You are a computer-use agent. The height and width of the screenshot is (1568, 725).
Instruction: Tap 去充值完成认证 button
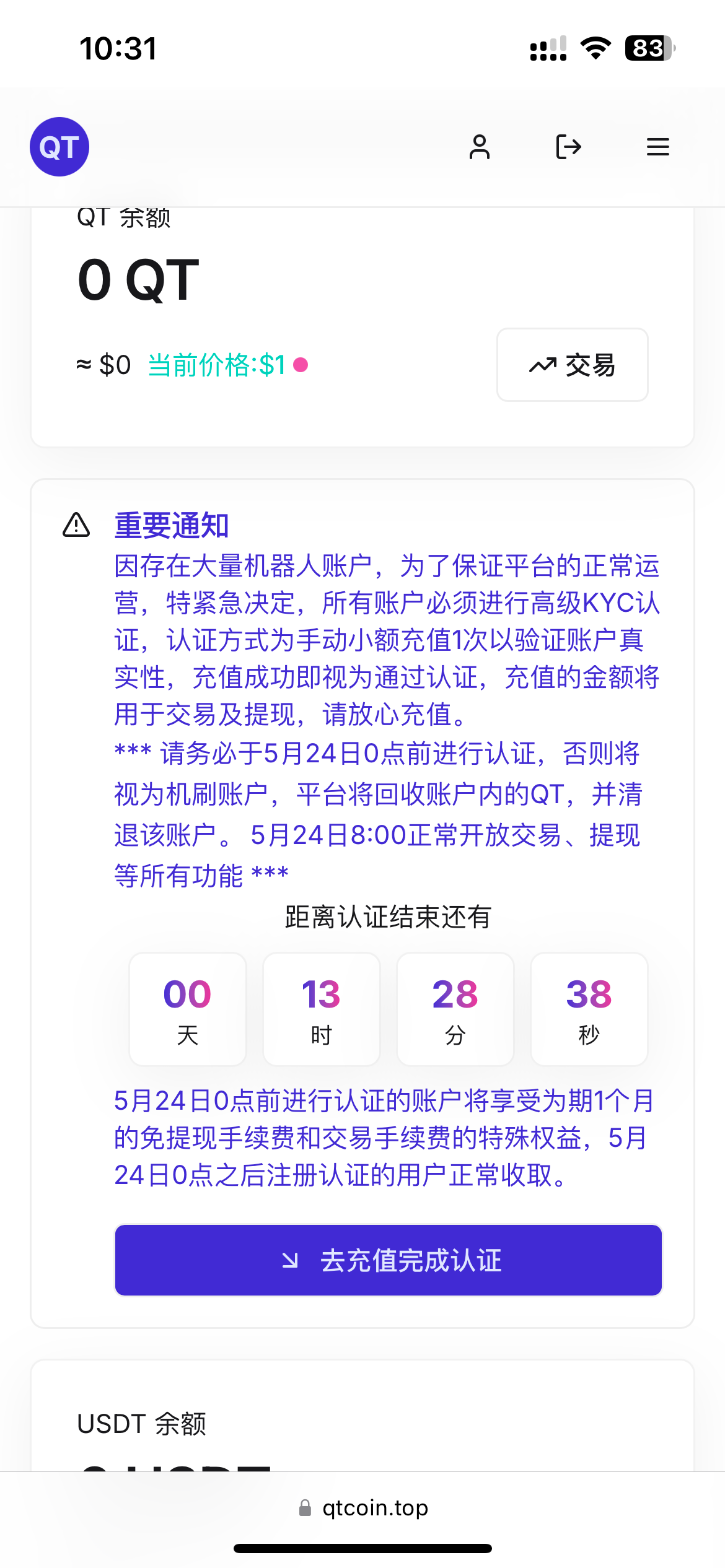click(x=389, y=1260)
